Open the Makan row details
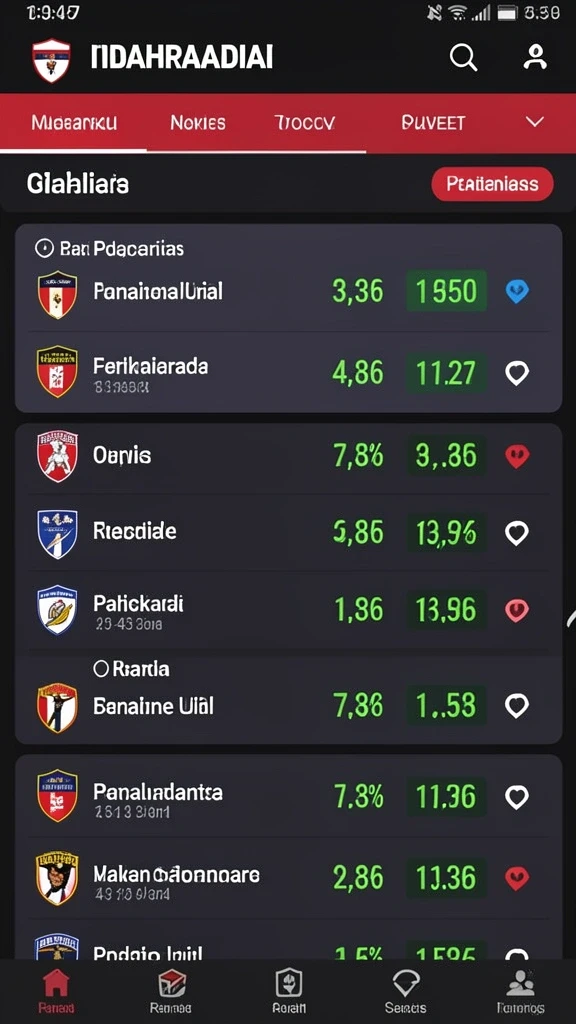576x1024 pixels. pos(288,878)
